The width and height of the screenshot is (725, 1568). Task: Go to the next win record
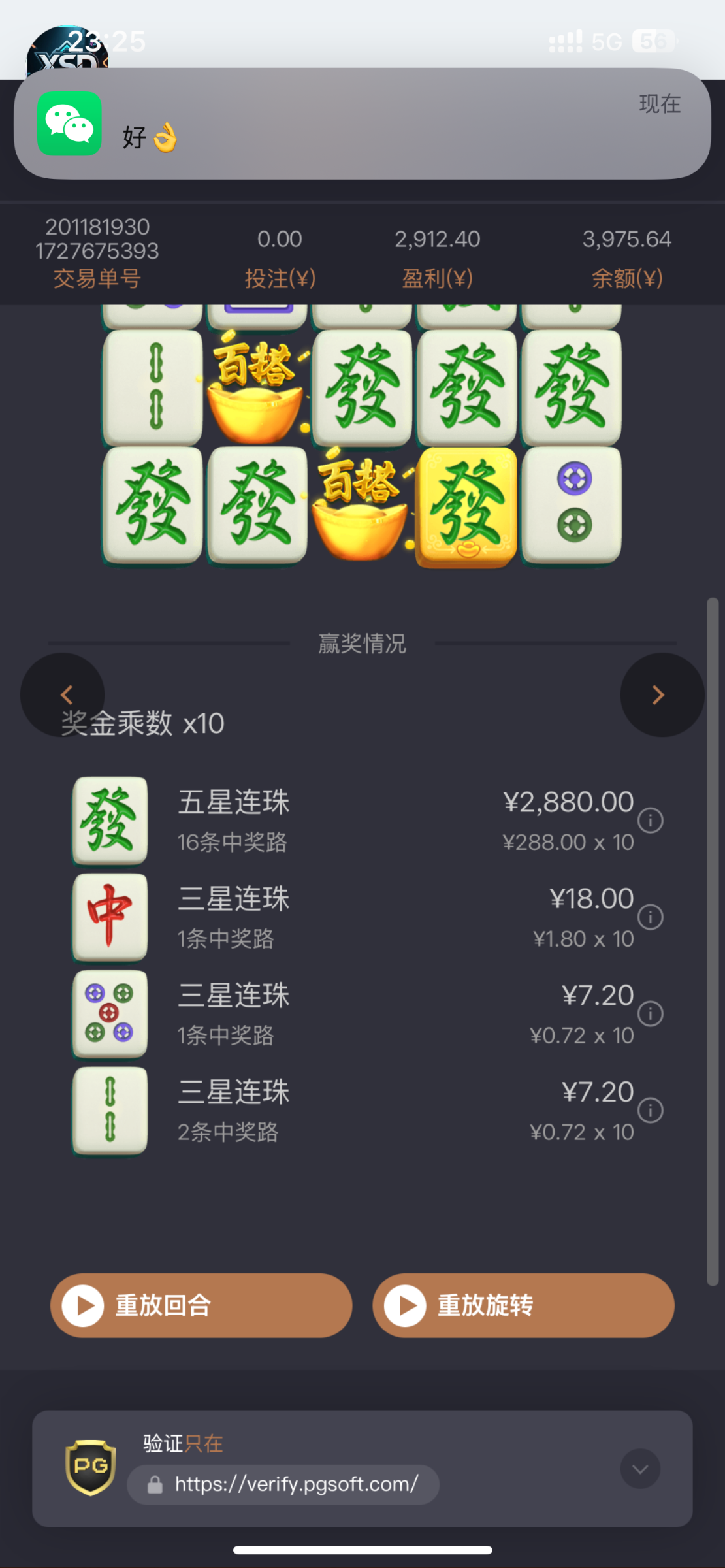(661, 694)
